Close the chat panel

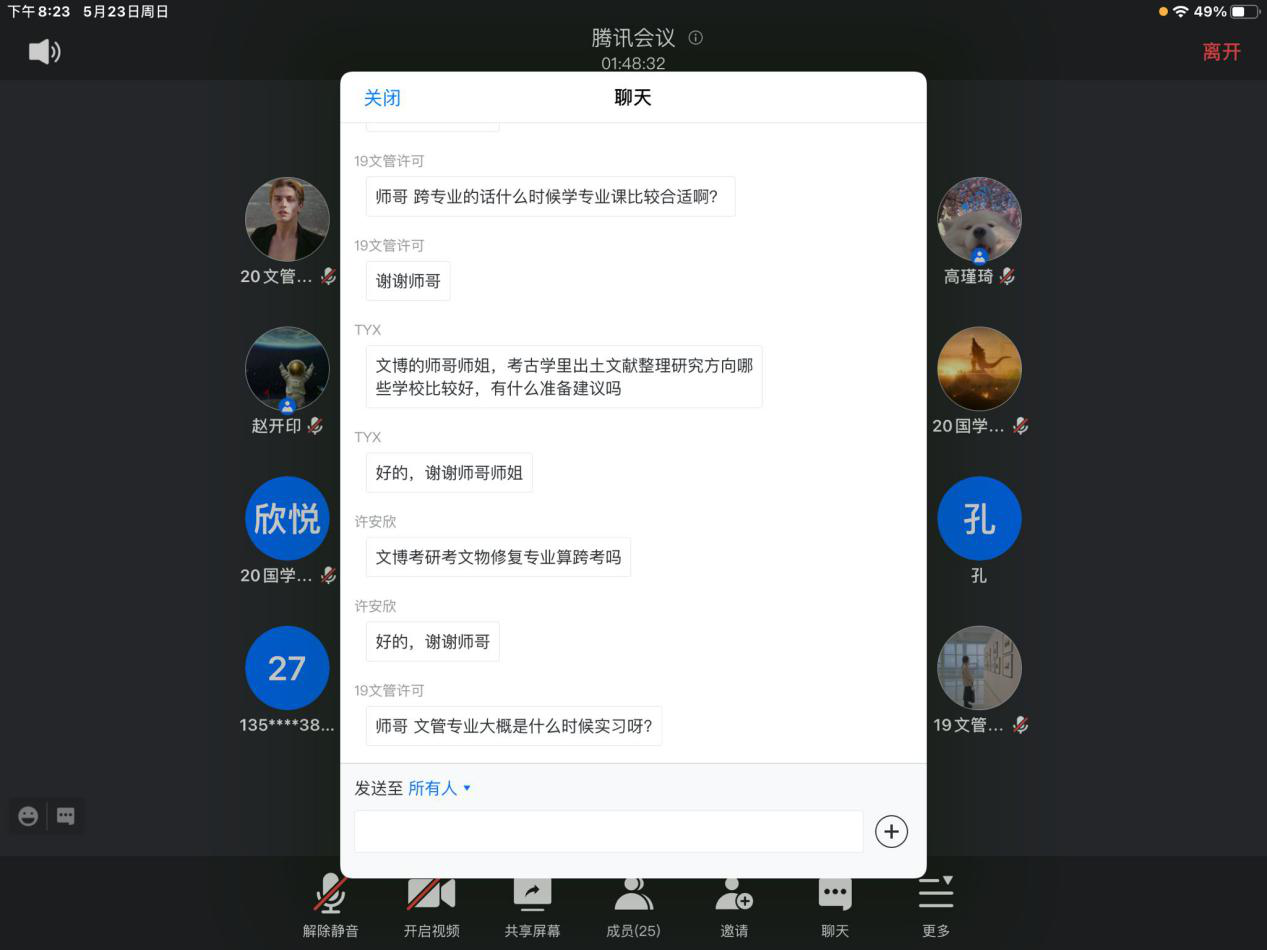tap(382, 98)
